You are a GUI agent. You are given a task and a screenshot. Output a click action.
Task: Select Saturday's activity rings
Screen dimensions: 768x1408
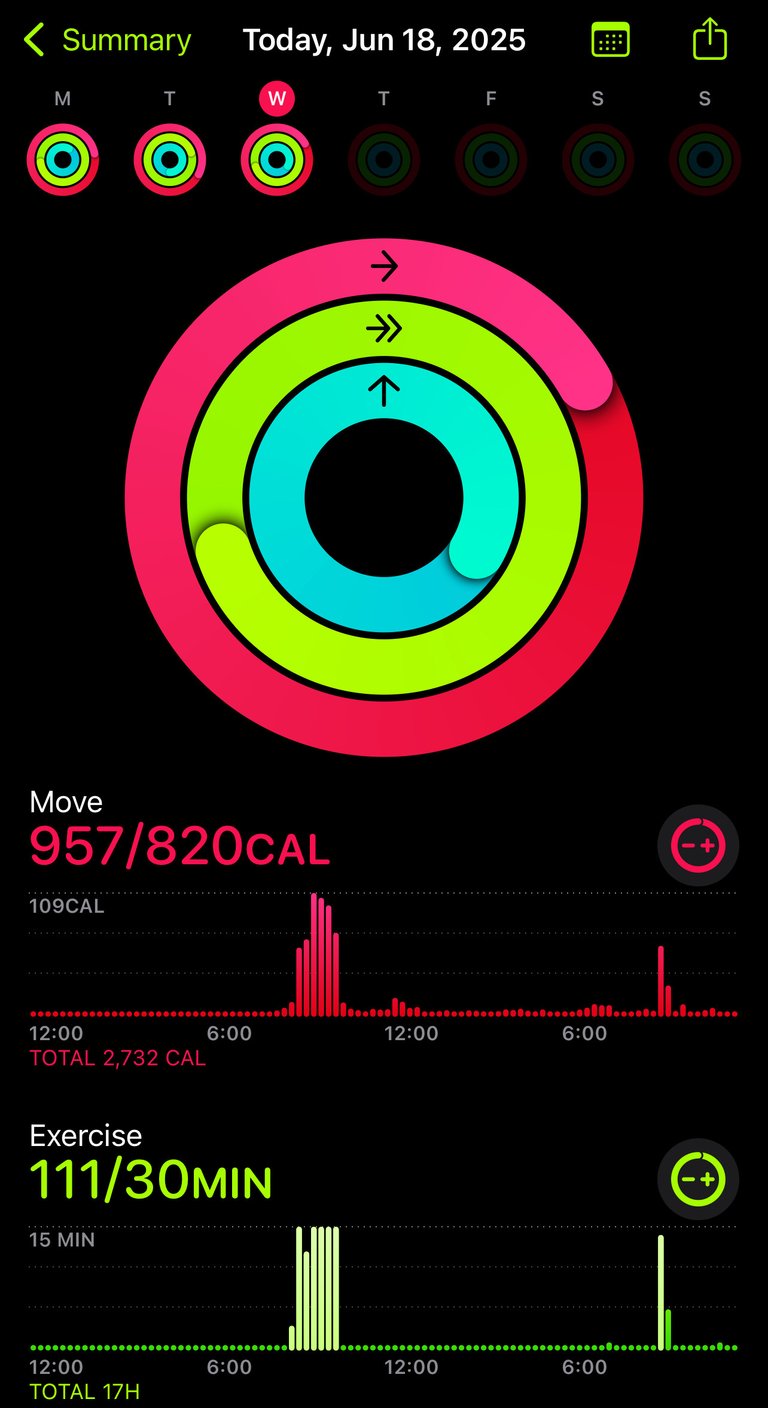598,159
